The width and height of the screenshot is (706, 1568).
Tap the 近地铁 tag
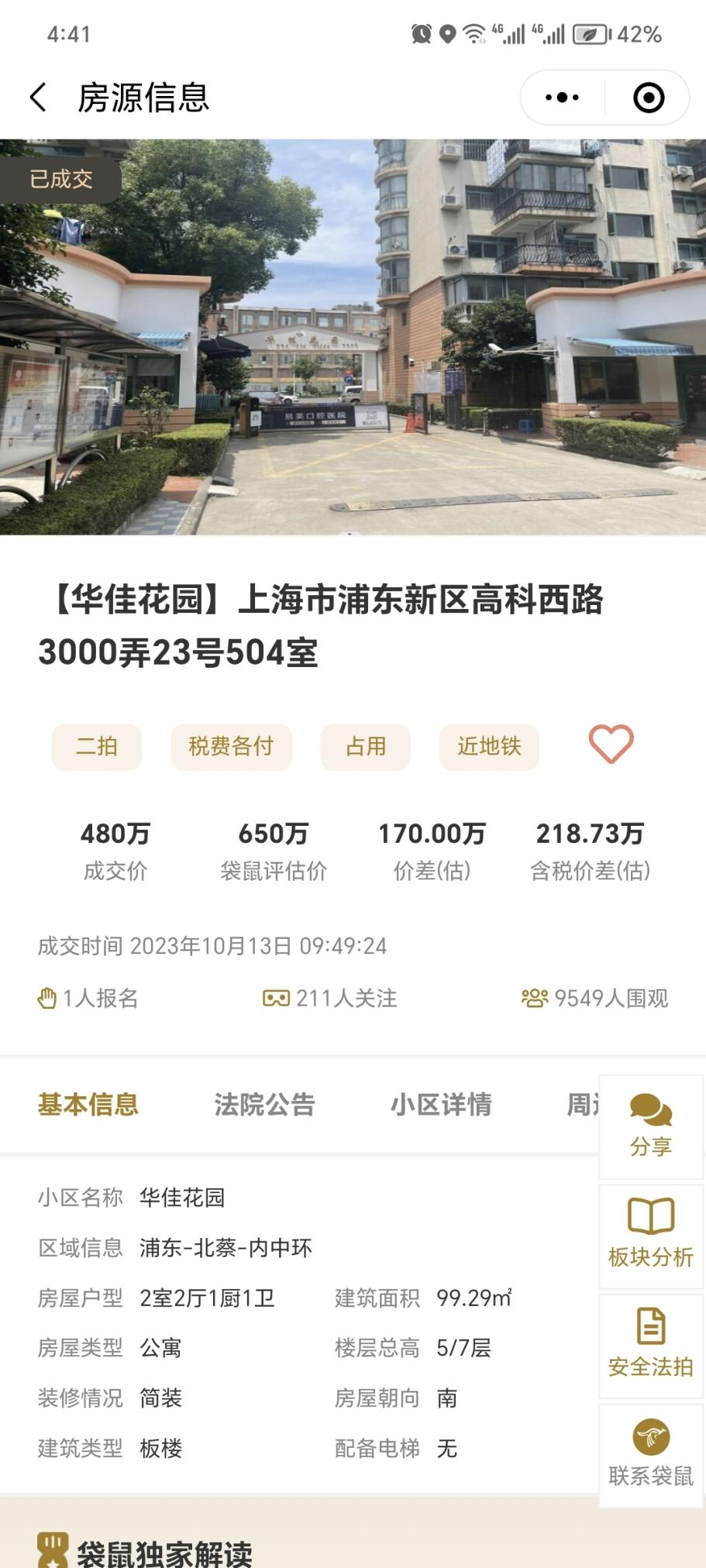pos(489,746)
